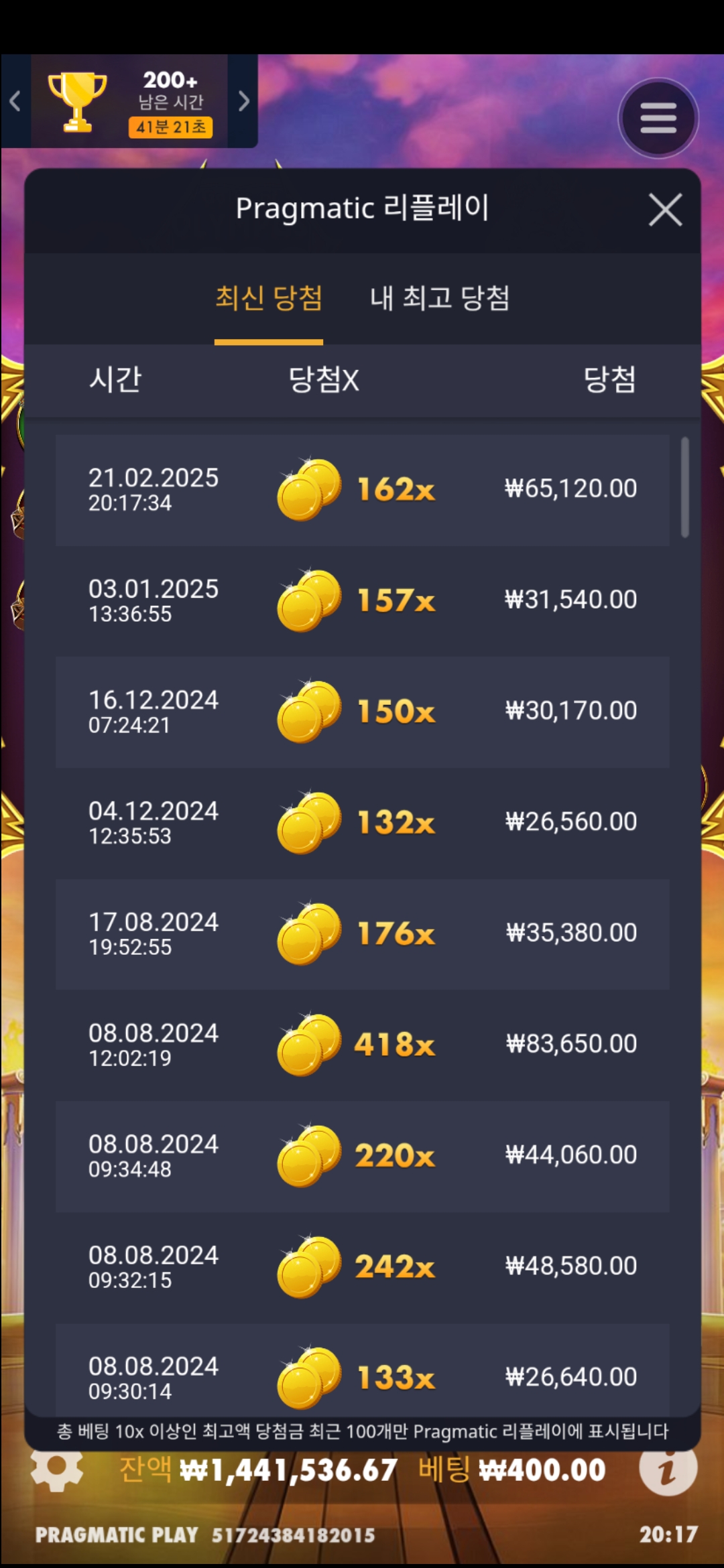Switch to the 내 최고 당첨 tab
Screen dimensions: 724x1568
[440, 298]
